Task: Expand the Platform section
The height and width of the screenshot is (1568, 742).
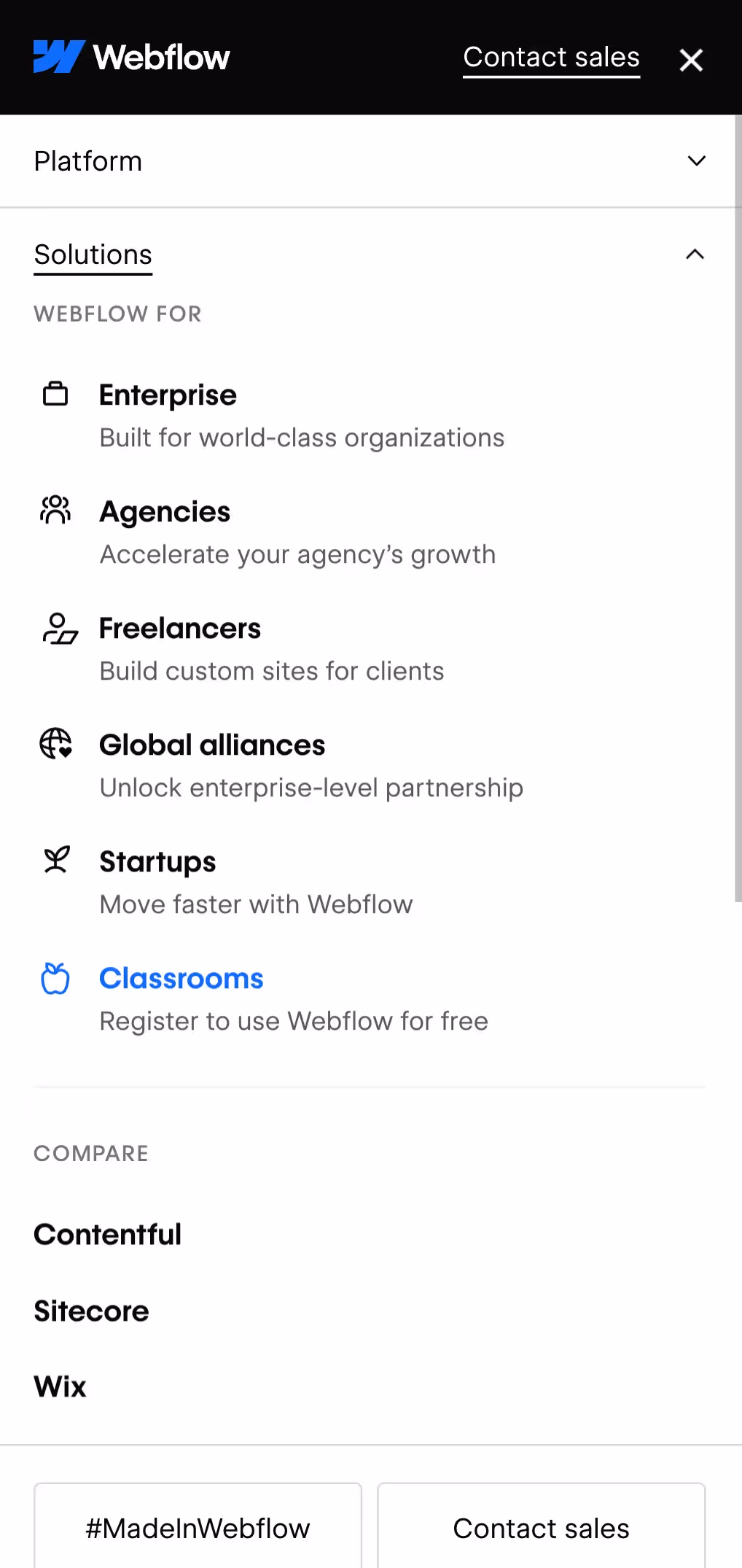Action: click(370, 161)
